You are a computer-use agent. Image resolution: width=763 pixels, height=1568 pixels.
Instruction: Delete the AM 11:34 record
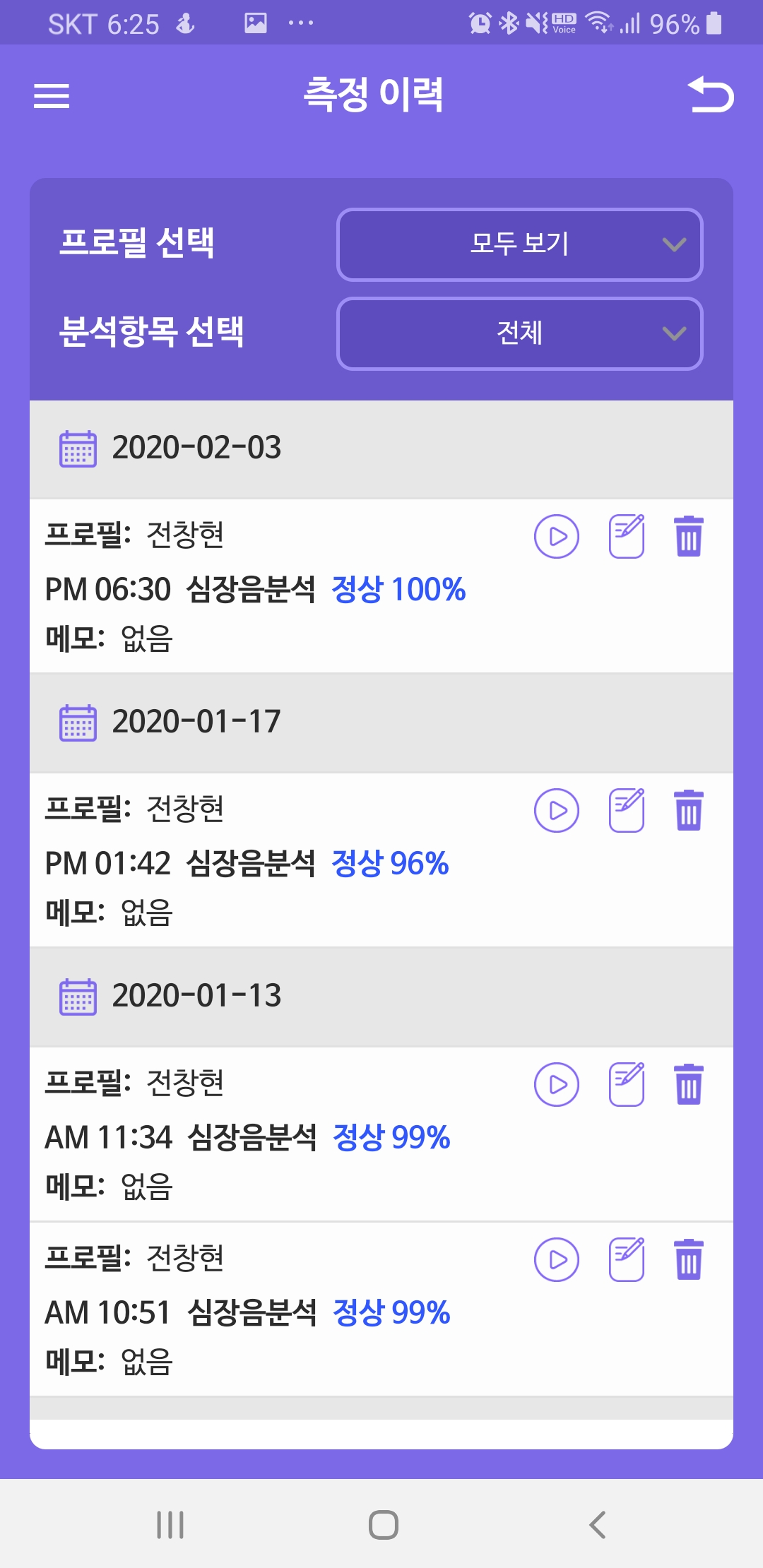(689, 1085)
